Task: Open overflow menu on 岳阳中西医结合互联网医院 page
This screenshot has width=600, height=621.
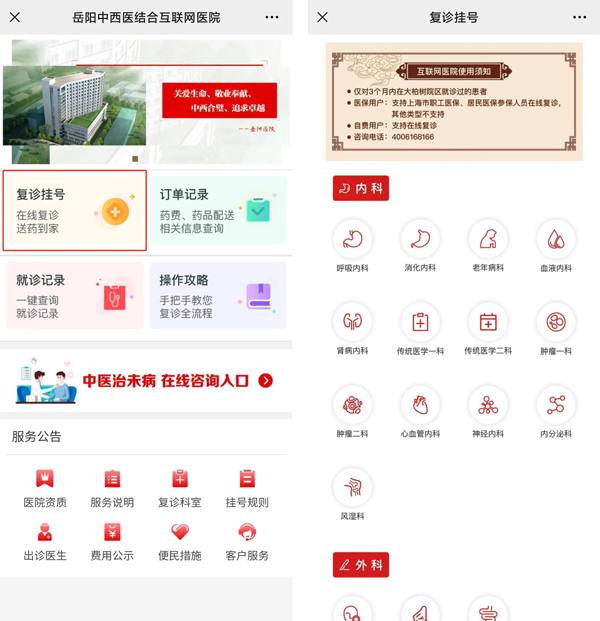Action: [x=272, y=18]
